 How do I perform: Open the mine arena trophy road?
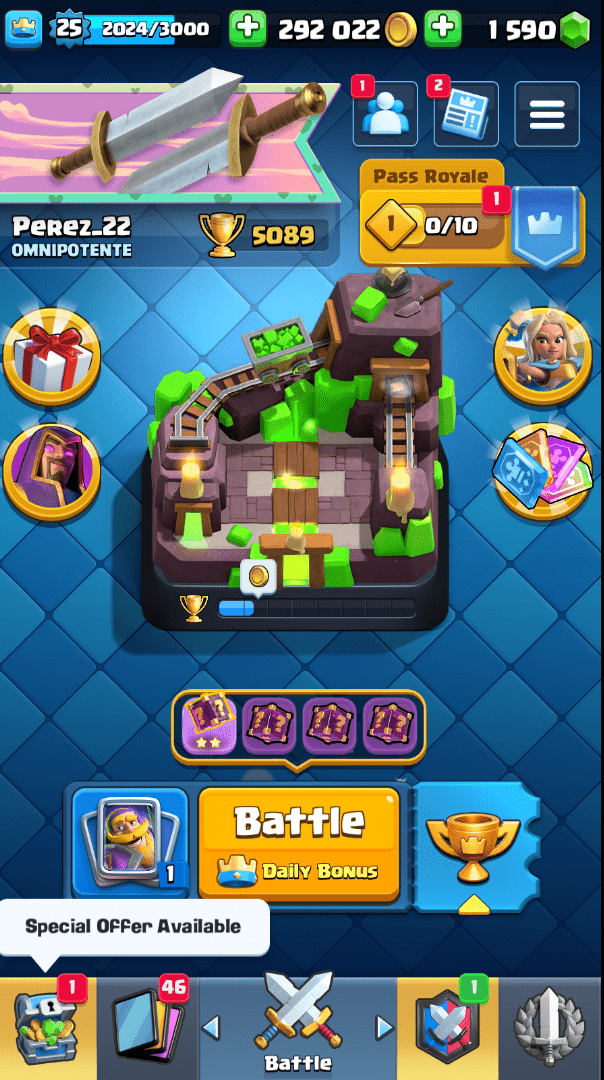[x=295, y=450]
